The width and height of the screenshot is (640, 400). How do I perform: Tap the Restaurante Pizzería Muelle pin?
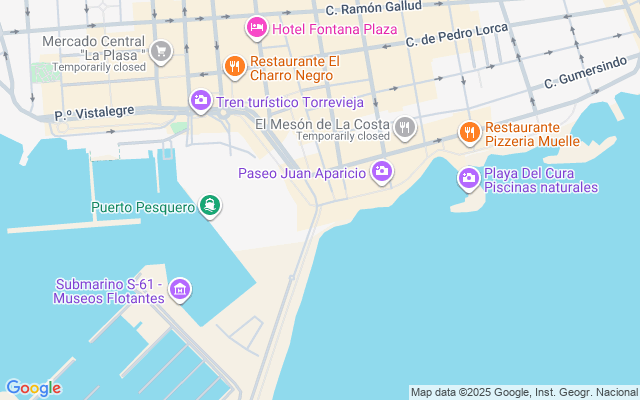point(468,132)
